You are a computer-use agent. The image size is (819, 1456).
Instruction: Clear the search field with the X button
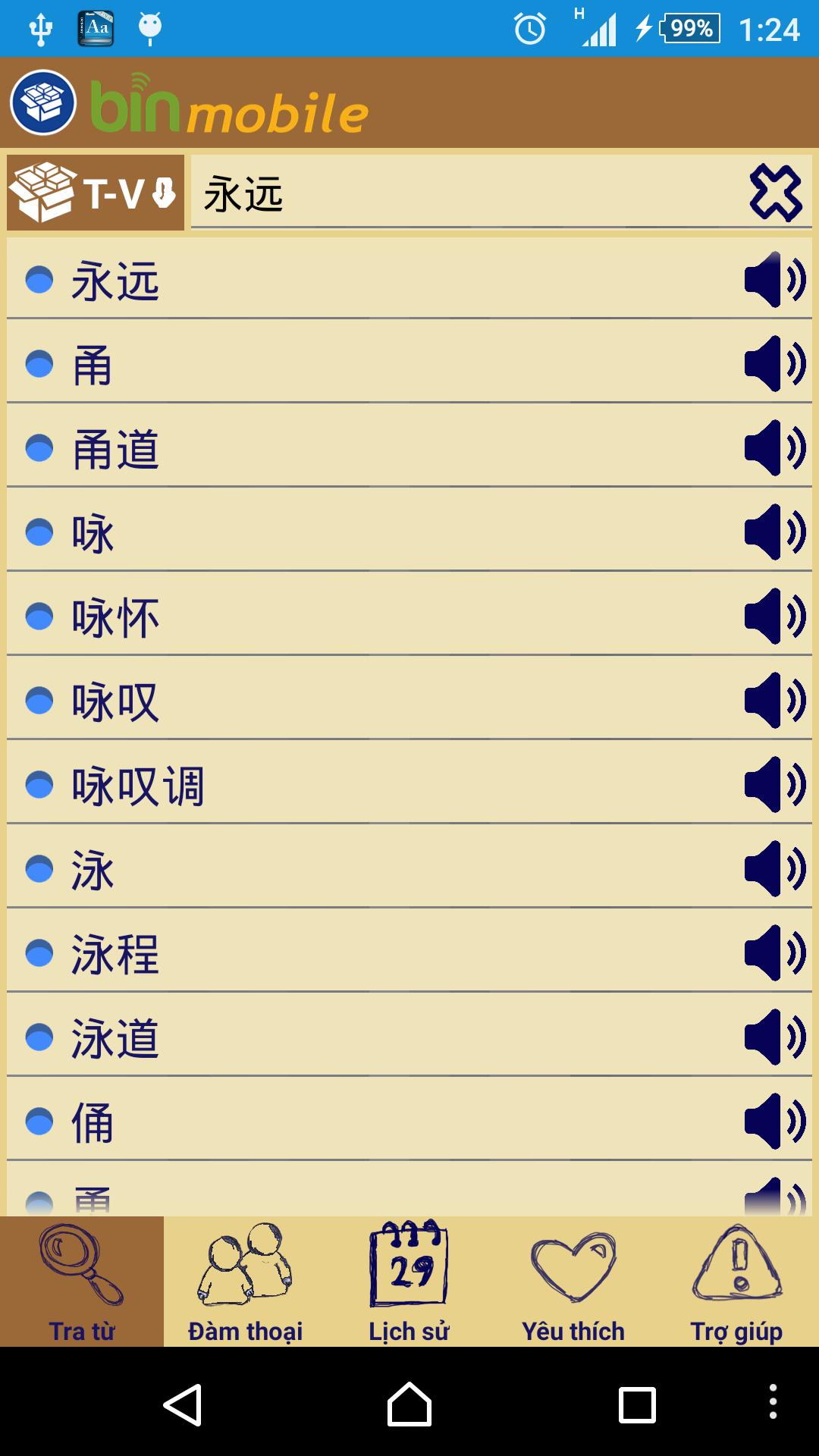coord(775,192)
